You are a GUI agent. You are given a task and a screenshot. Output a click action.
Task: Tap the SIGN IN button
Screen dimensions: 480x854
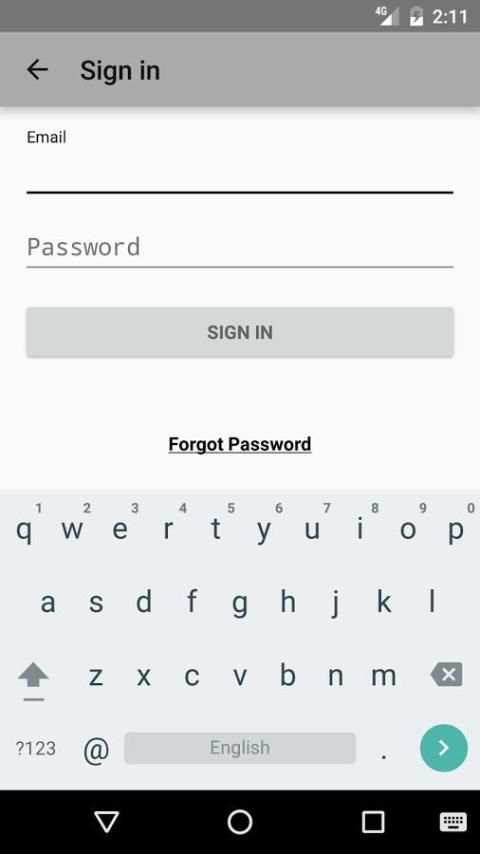coord(240,332)
